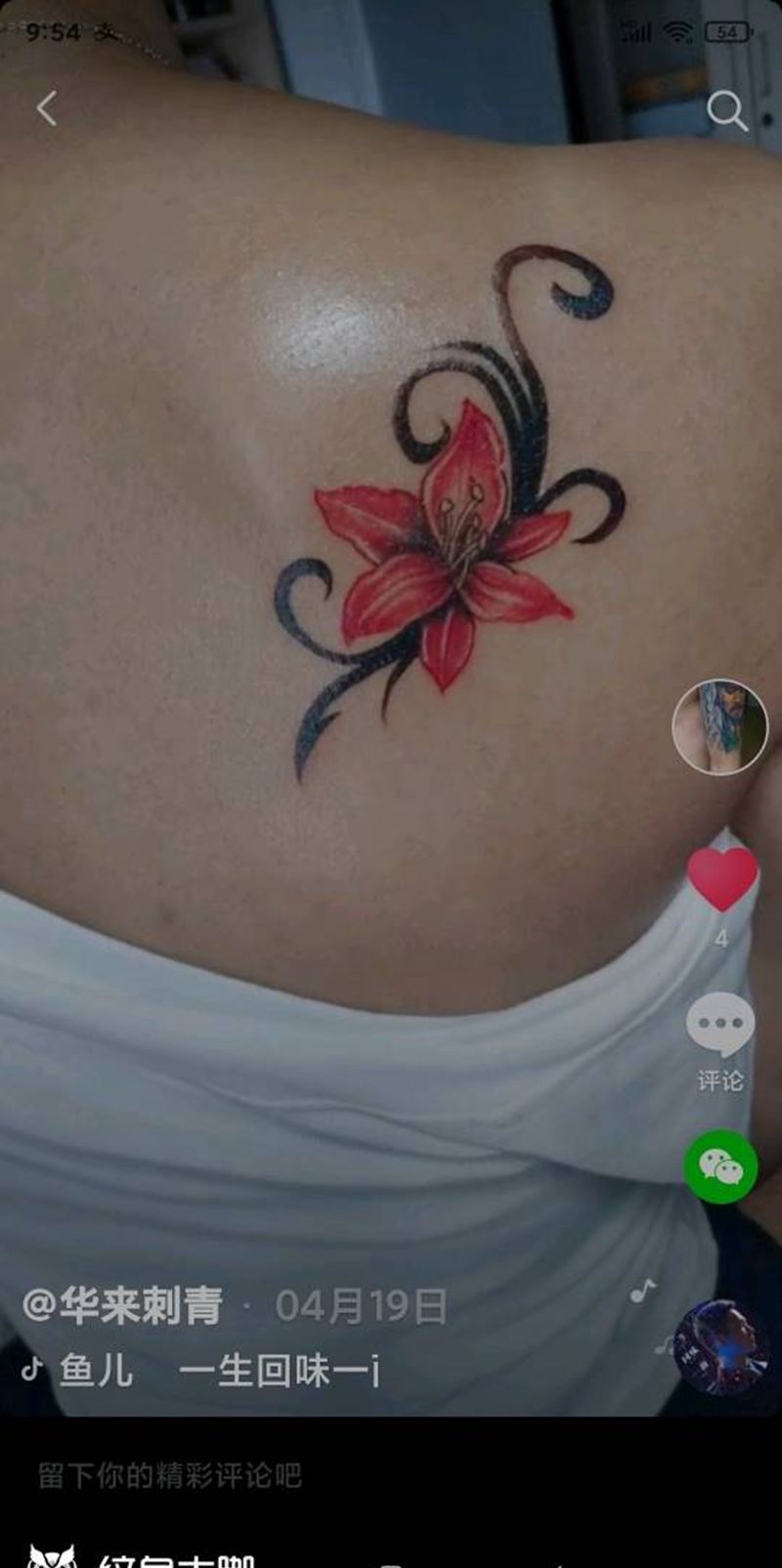Open the sound track 鱼儿 一生回味
Viewport: 782px width, 1568px height.
click(x=217, y=1371)
